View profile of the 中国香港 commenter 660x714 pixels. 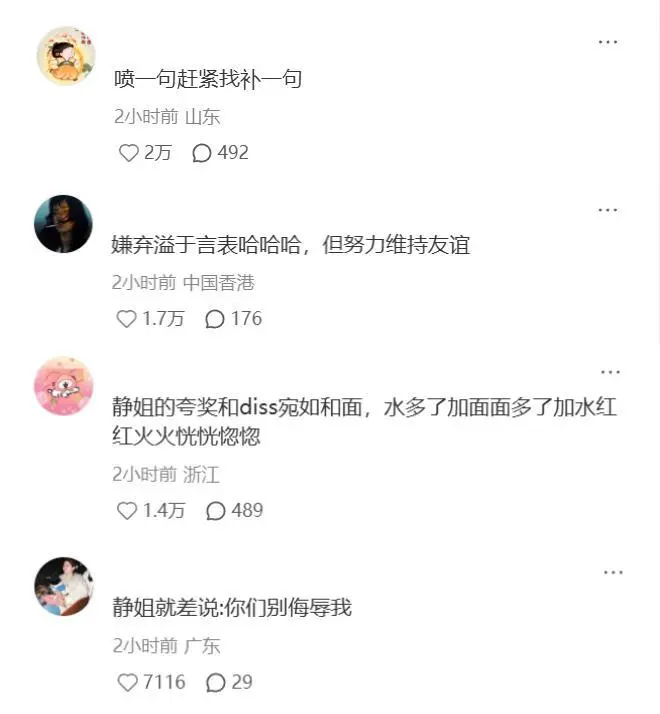click(63, 224)
